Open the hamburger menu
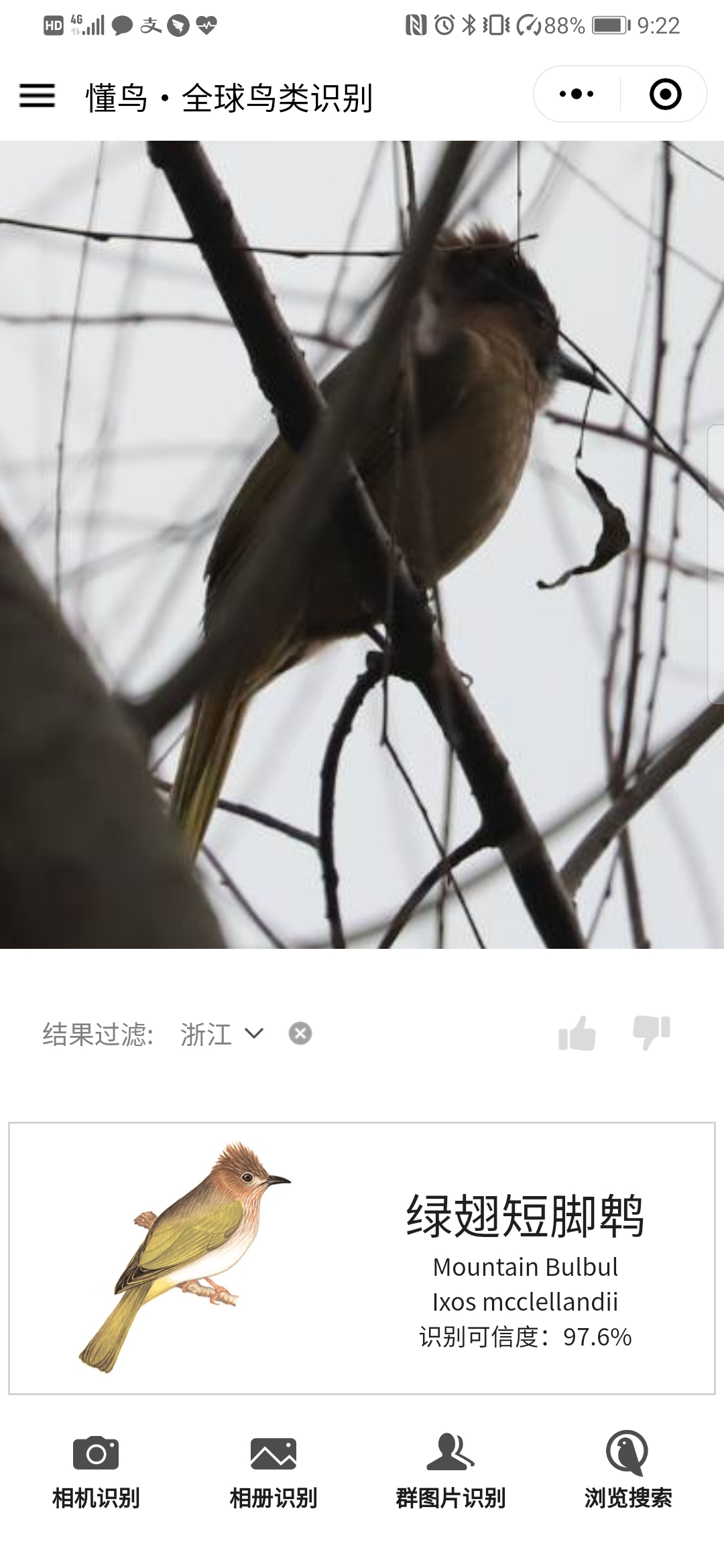The height and width of the screenshot is (1568, 724). pos(37,95)
